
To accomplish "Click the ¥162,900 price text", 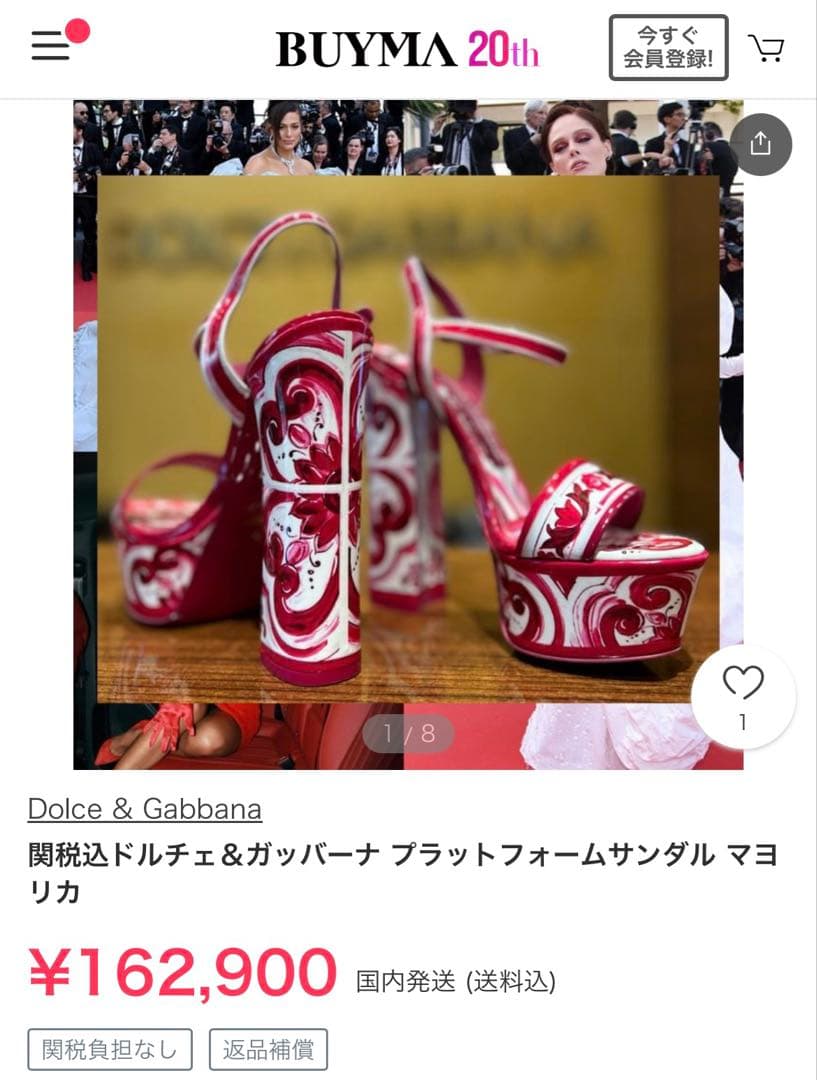I will click(x=180, y=966).
